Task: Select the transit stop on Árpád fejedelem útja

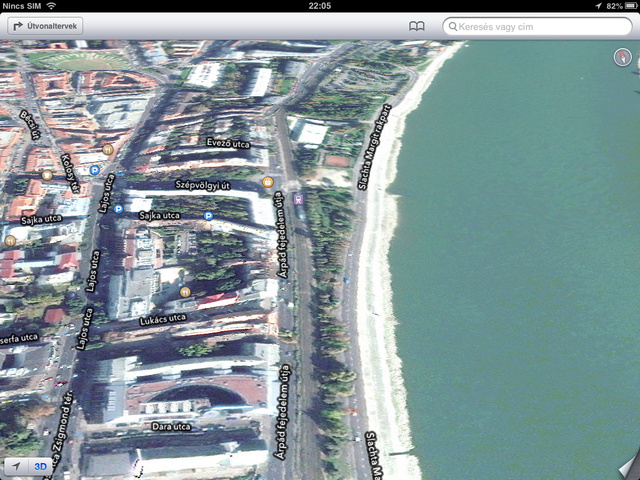Action: [298, 199]
